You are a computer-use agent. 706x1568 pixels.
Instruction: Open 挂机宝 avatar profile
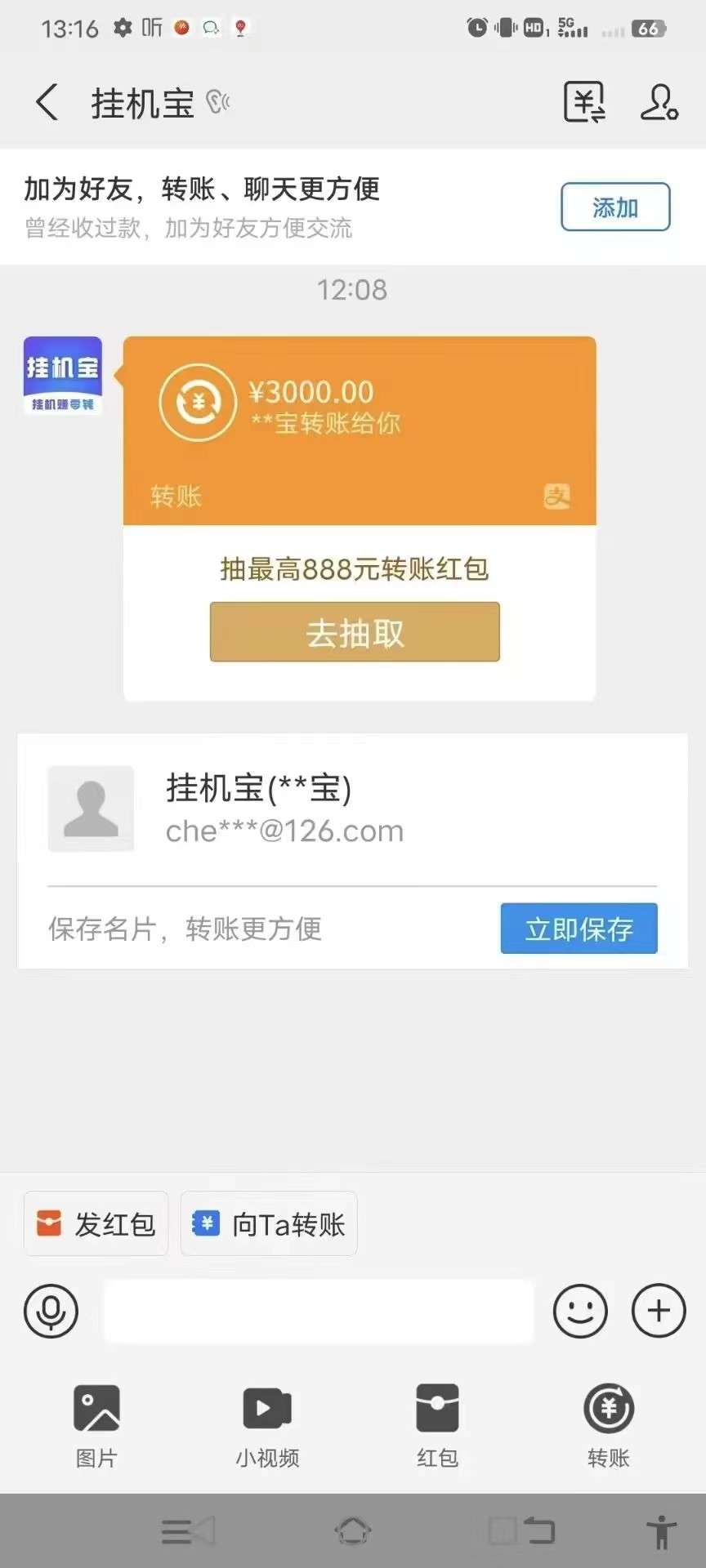click(x=63, y=376)
